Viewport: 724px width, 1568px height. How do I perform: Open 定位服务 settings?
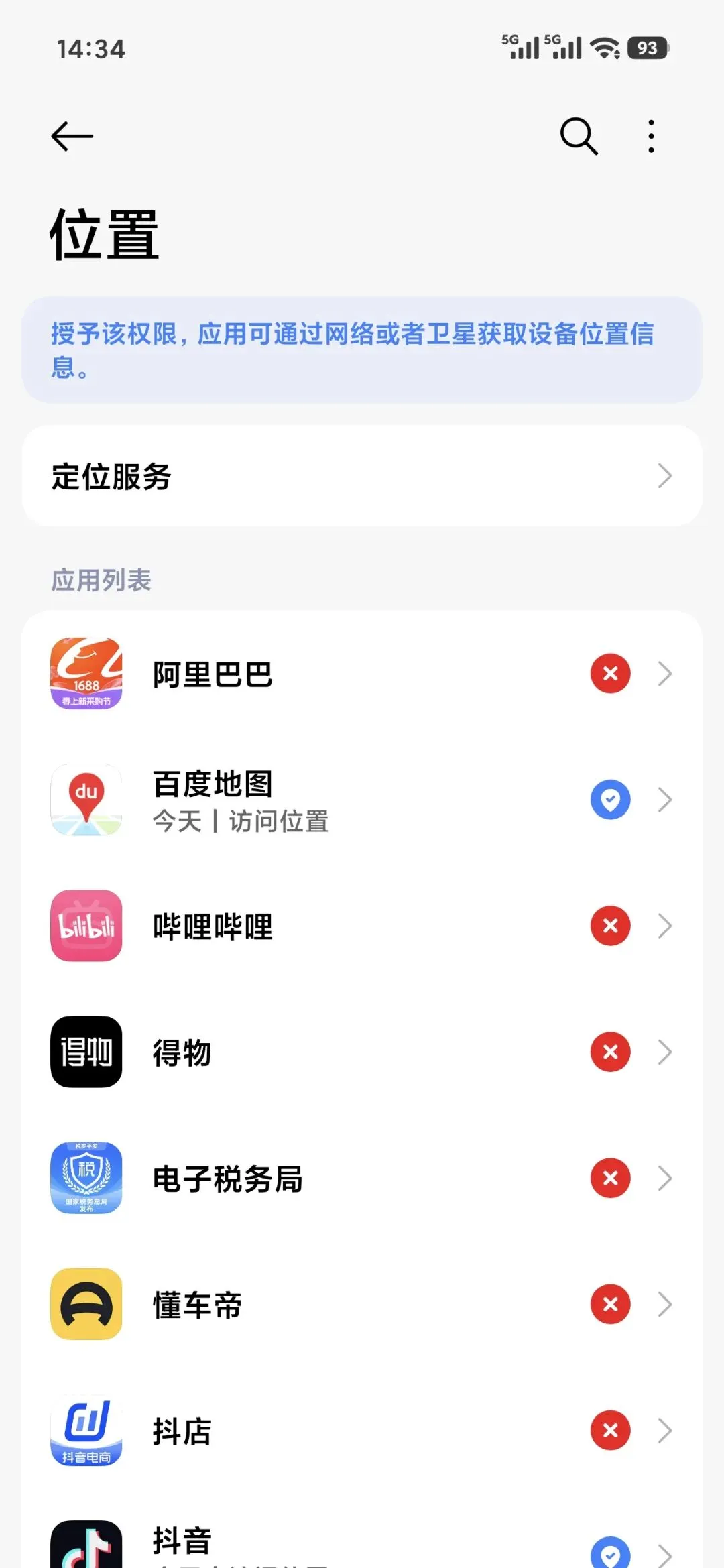pos(362,476)
